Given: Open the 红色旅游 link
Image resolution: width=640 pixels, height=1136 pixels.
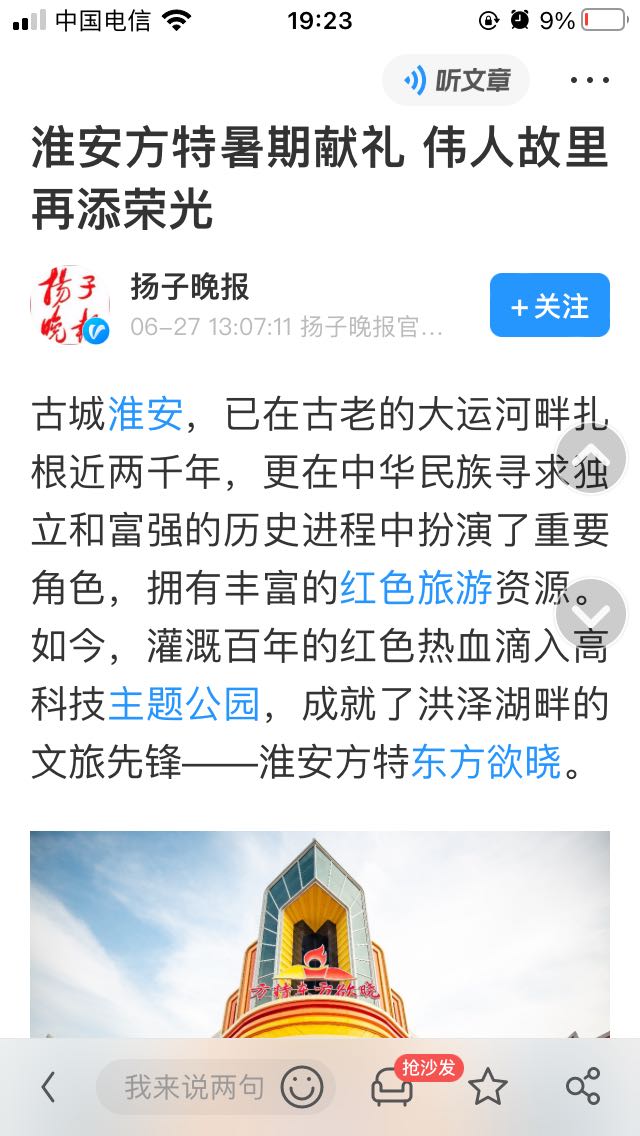Looking at the screenshot, I should [x=417, y=588].
